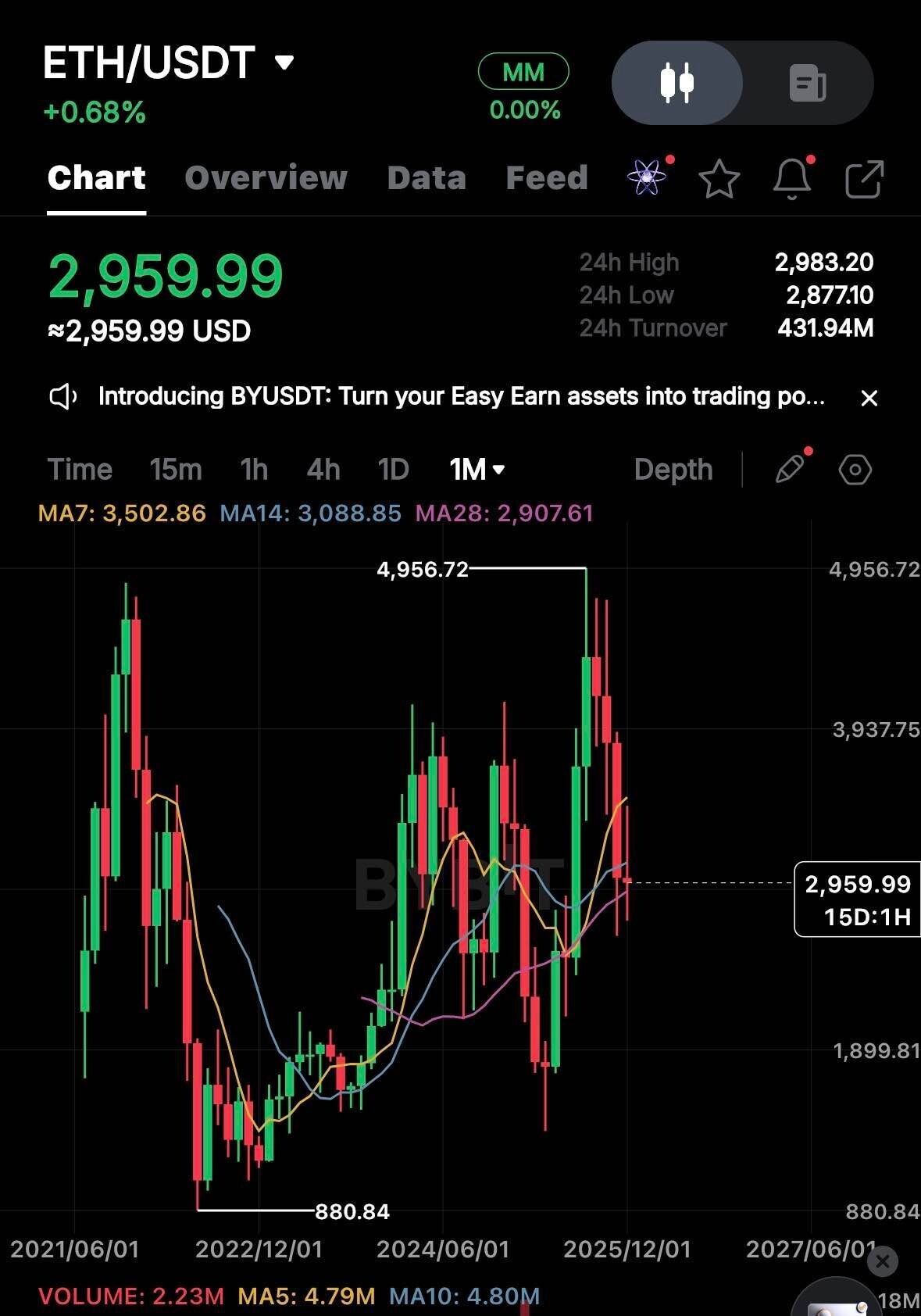Screen dimensions: 921x1316
Task: Share the chart via export icon
Action: 865,179
